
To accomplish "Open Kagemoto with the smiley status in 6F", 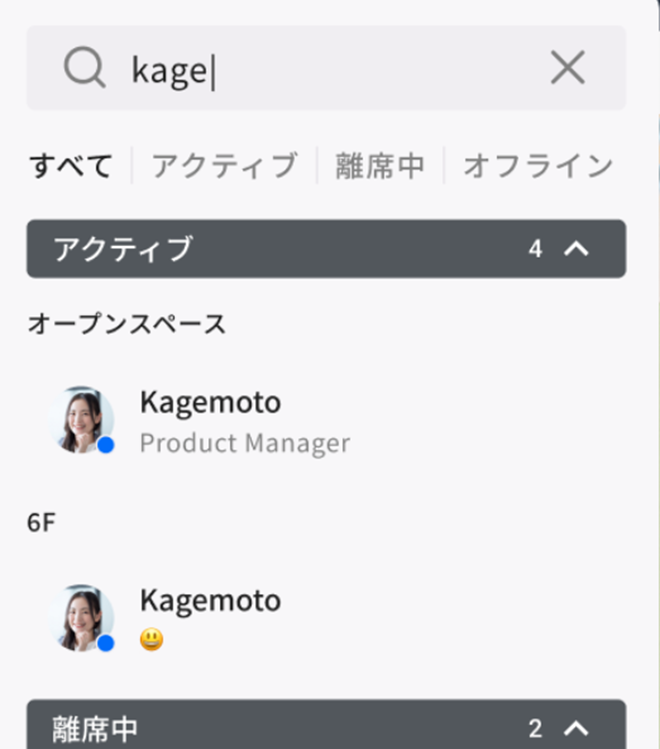I will pos(210,619).
